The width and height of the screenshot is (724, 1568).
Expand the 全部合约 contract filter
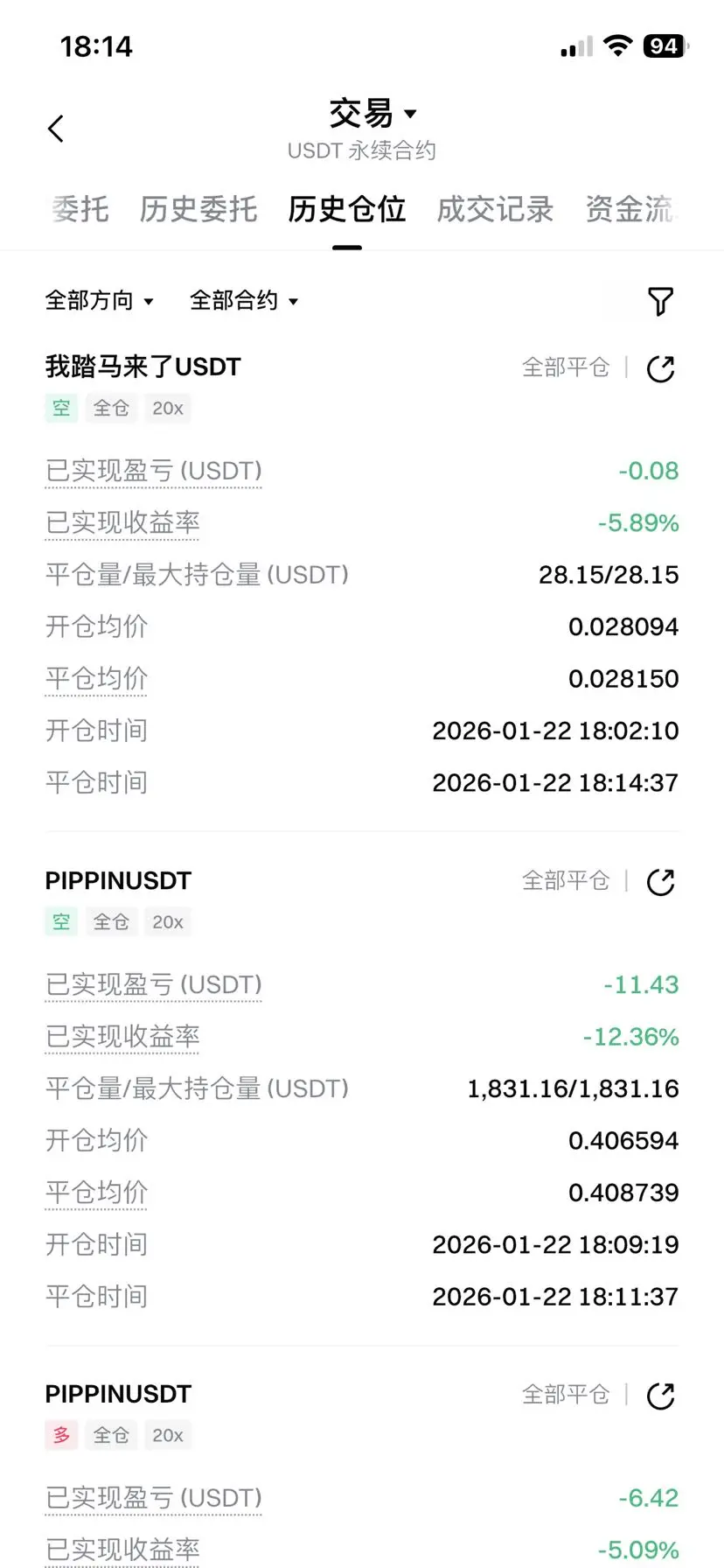[x=244, y=301]
